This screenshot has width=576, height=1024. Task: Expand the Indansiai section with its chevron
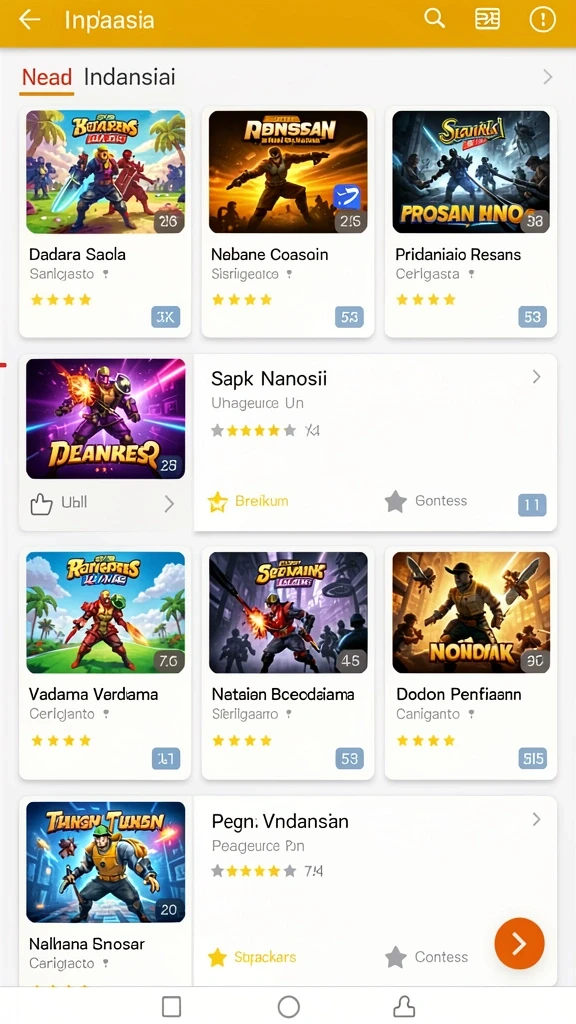[547, 77]
